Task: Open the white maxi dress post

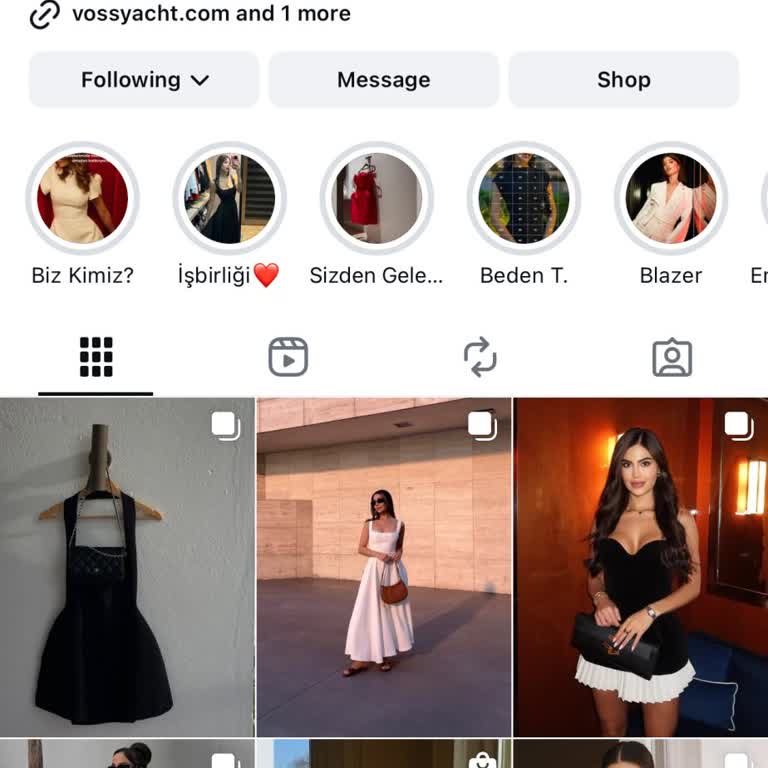Action: (384, 567)
